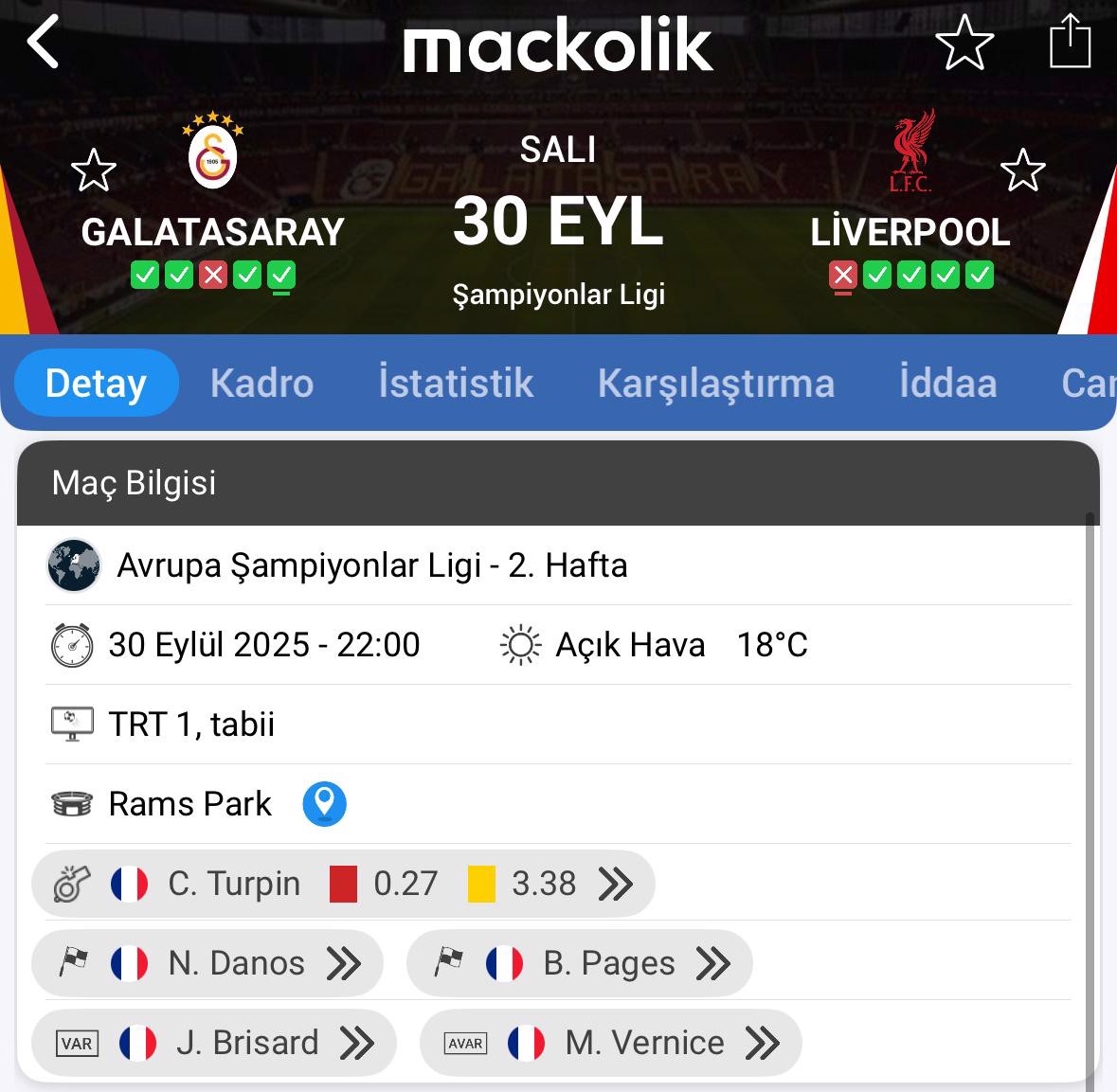
Task: Open referee C. Turpin's details
Action: (343, 884)
